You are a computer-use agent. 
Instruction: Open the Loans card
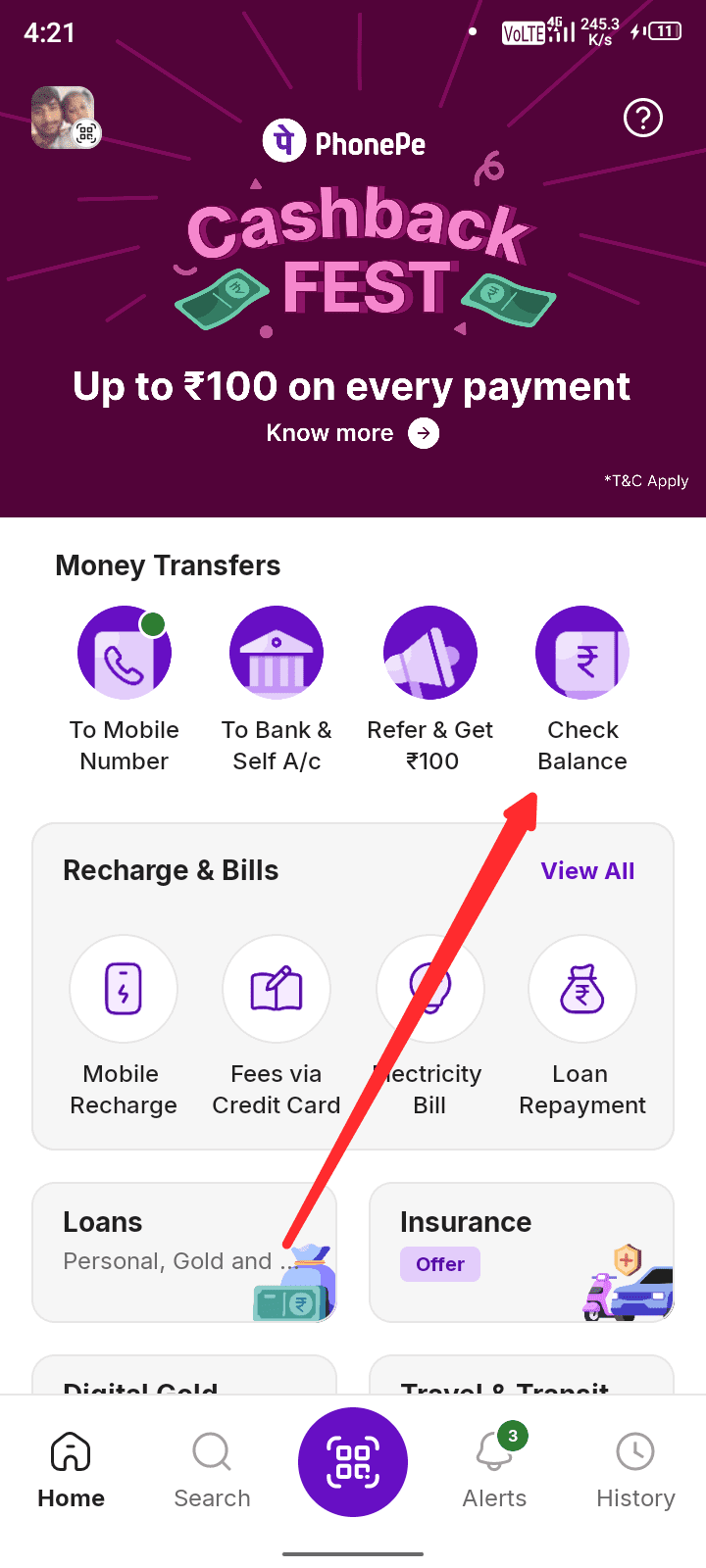(x=184, y=1251)
